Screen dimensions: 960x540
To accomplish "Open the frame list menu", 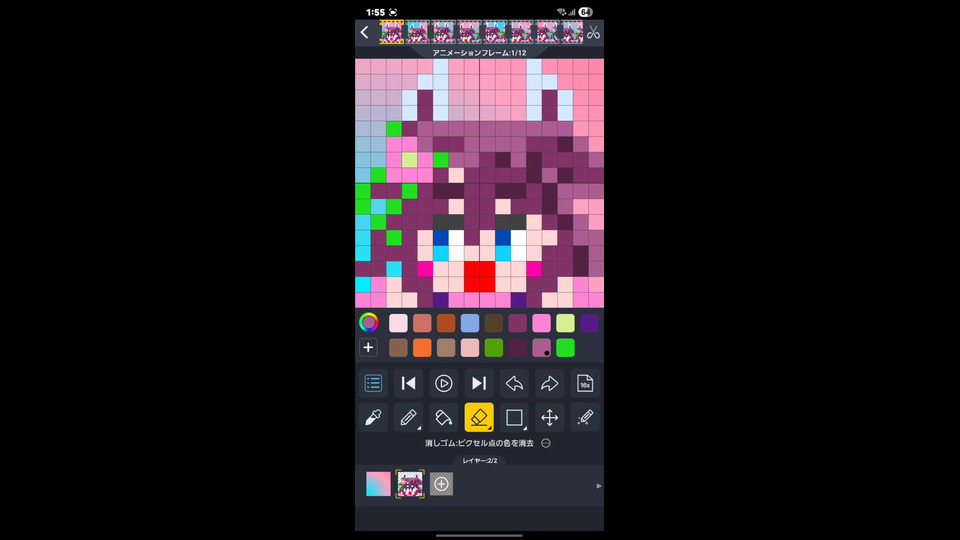I will (x=373, y=383).
